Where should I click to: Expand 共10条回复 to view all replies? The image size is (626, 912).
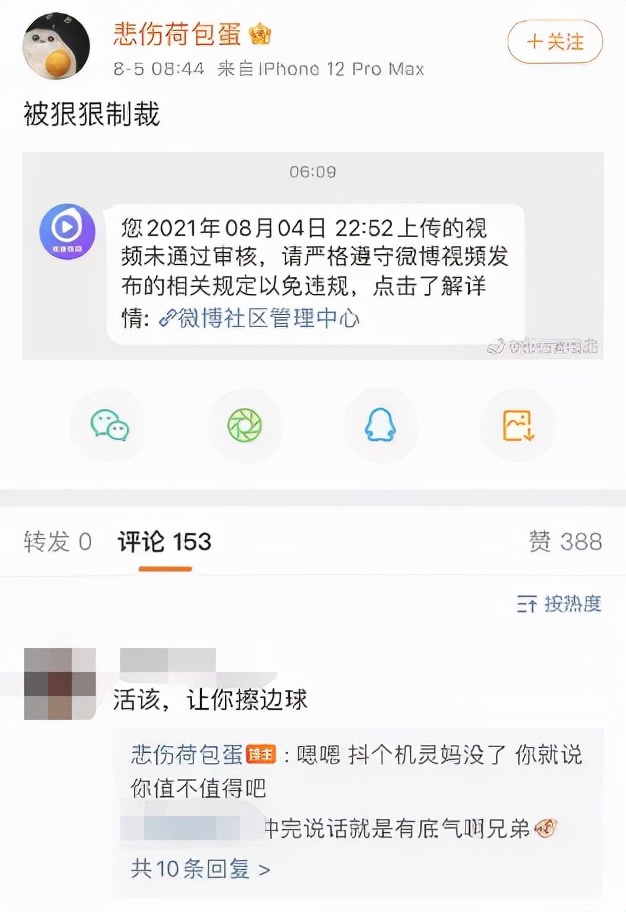click(x=200, y=867)
